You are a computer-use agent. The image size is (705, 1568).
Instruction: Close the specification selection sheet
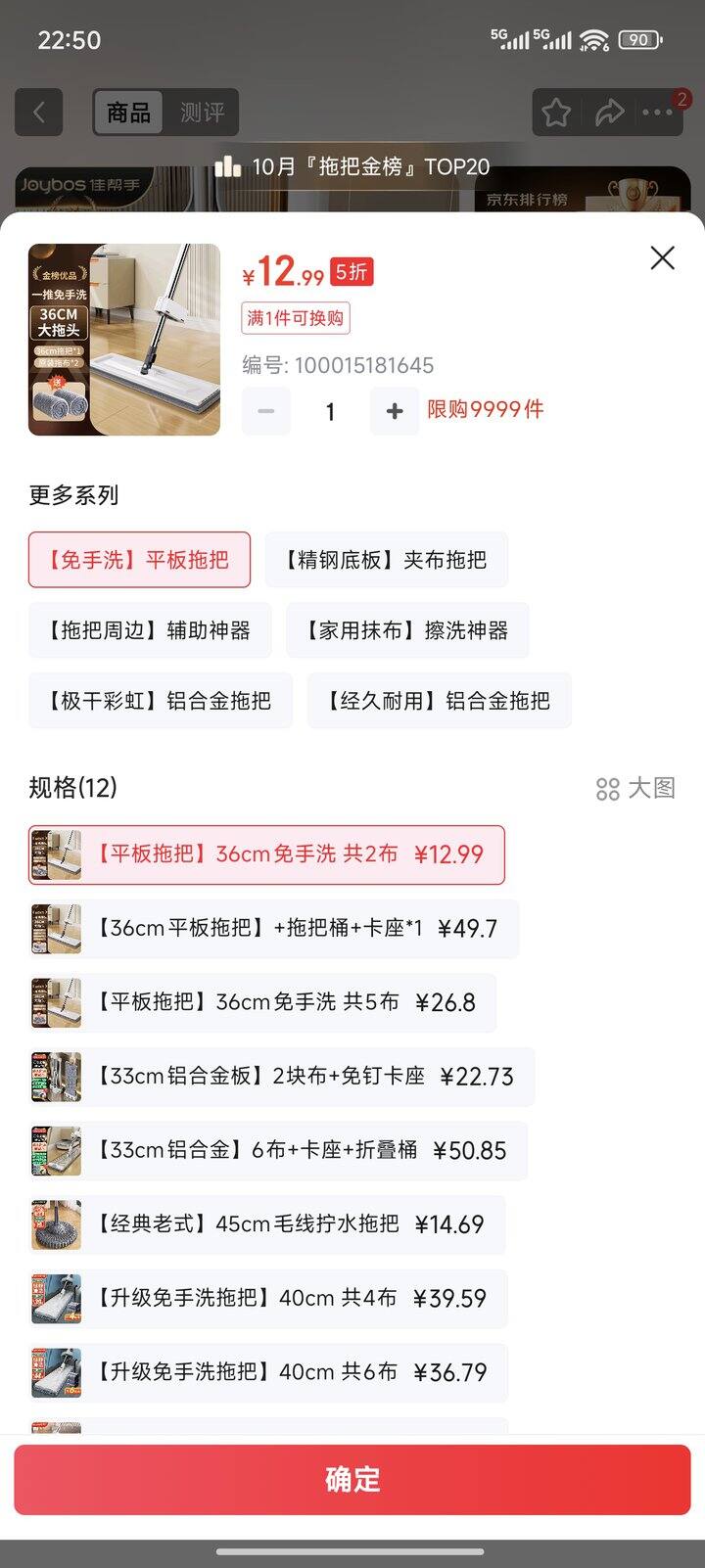point(663,257)
